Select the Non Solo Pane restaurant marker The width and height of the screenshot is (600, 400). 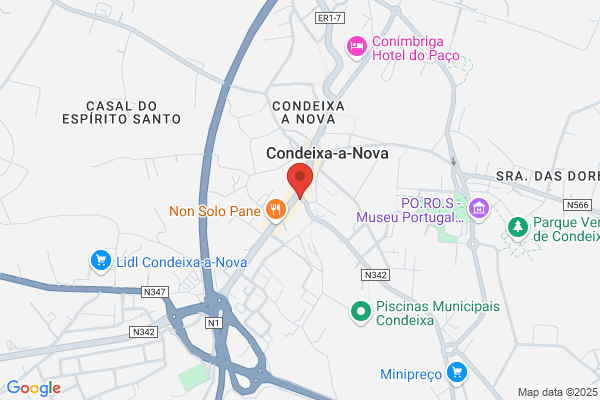[x=276, y=210]
